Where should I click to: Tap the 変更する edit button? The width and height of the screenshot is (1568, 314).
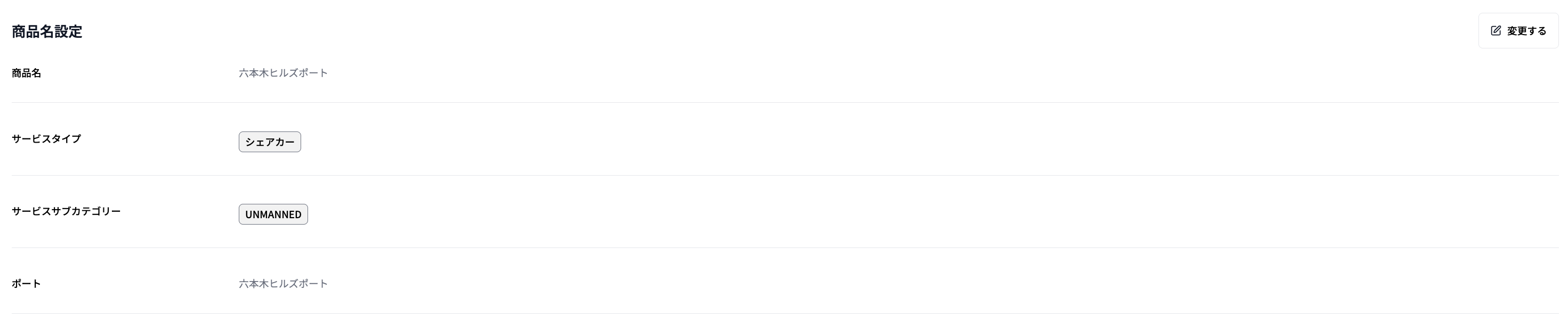pos(1517,31)
